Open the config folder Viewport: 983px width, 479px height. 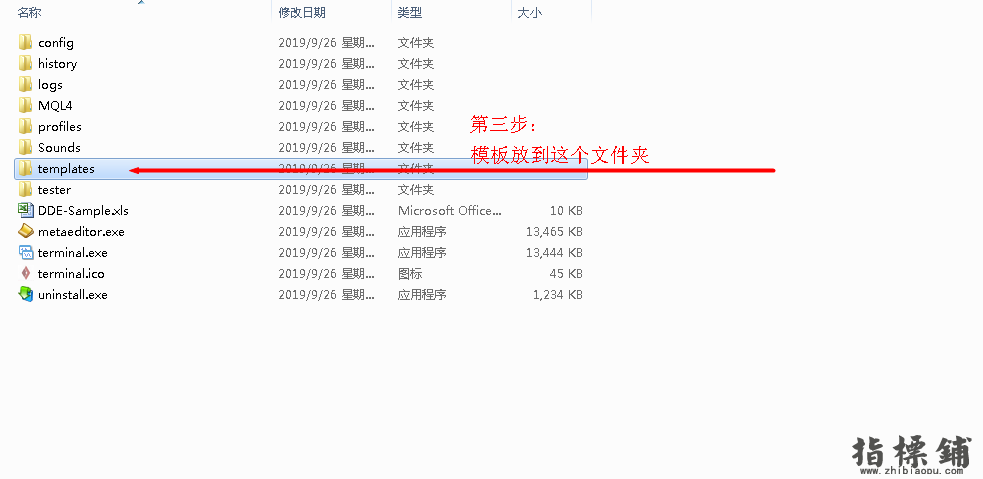(x=55, y=43)
